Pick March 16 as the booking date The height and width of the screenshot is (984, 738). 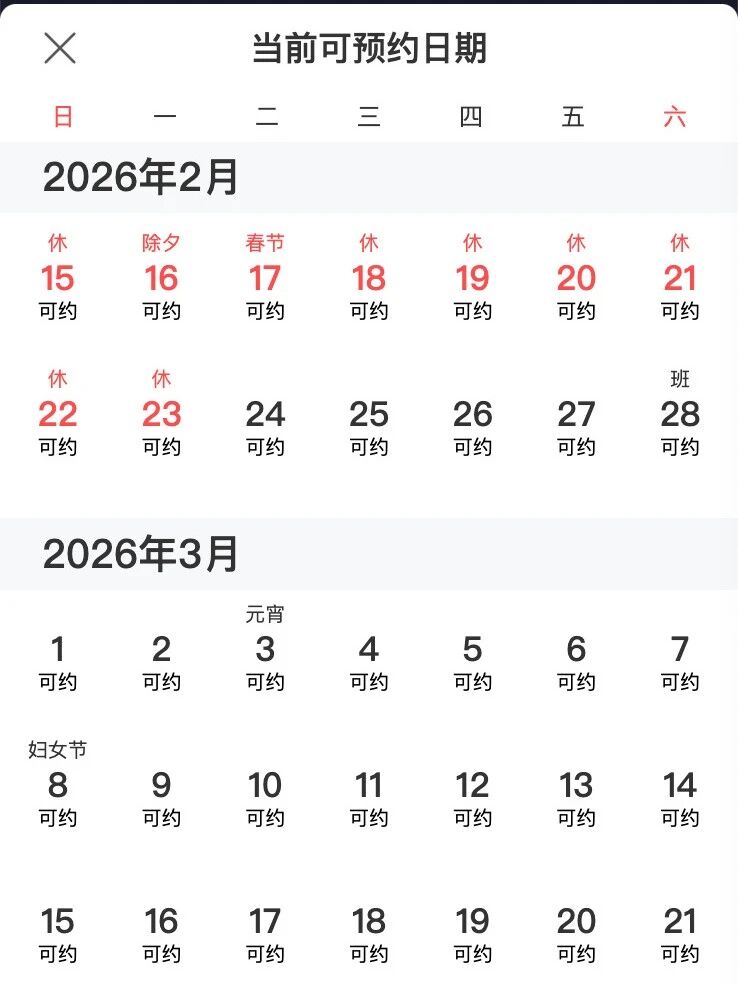click(161, 923)
